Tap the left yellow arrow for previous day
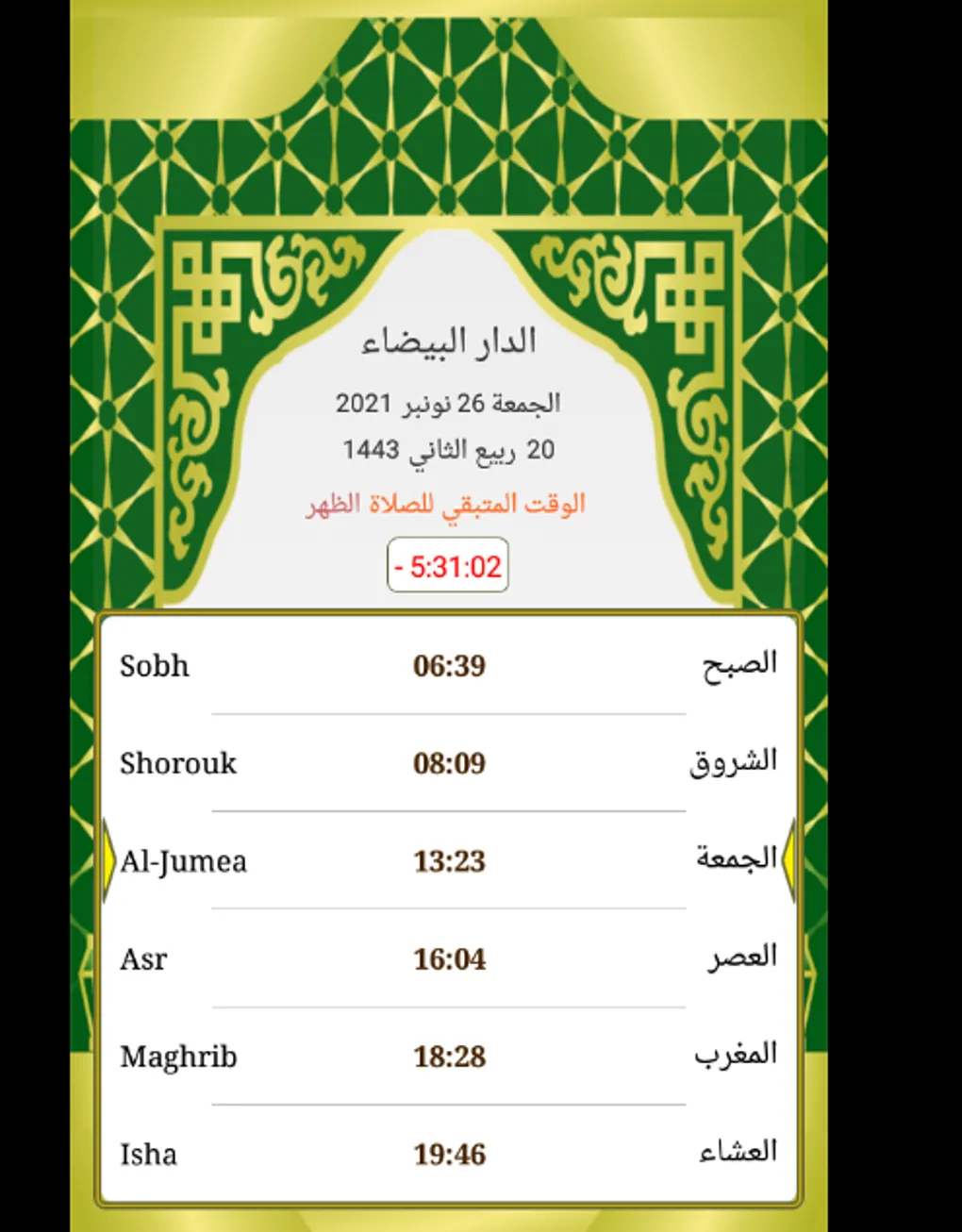 tap(108, 859)
